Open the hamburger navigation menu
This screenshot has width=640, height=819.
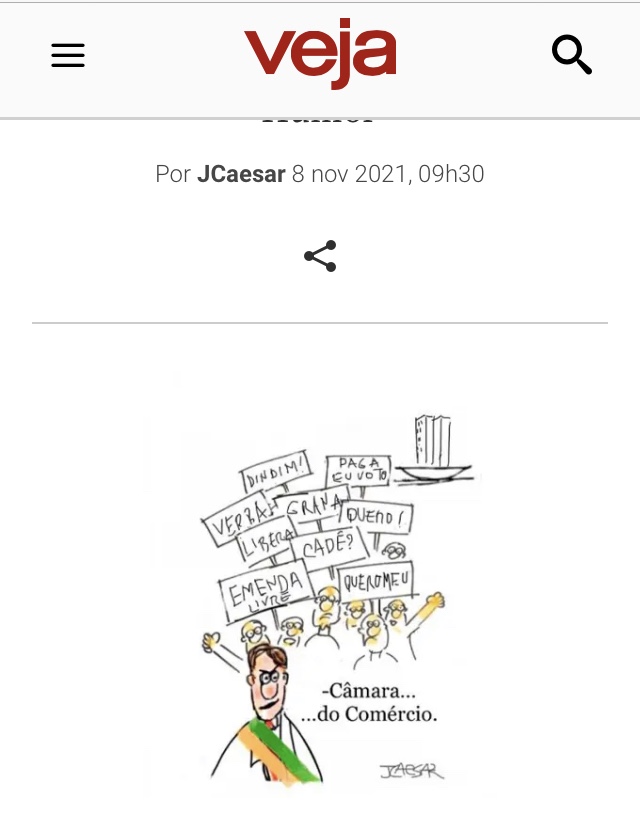tap(68, 56)
